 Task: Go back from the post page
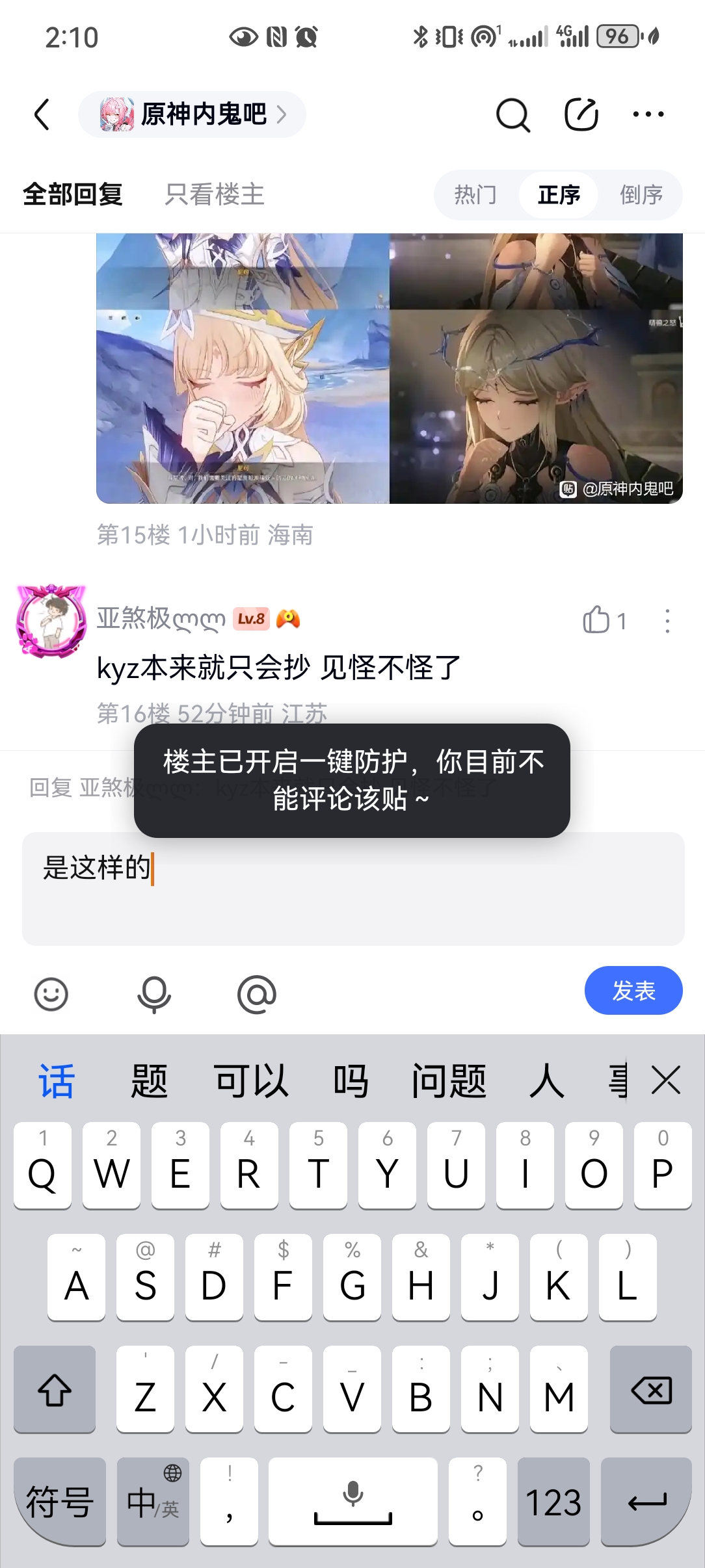click(42, 115)
